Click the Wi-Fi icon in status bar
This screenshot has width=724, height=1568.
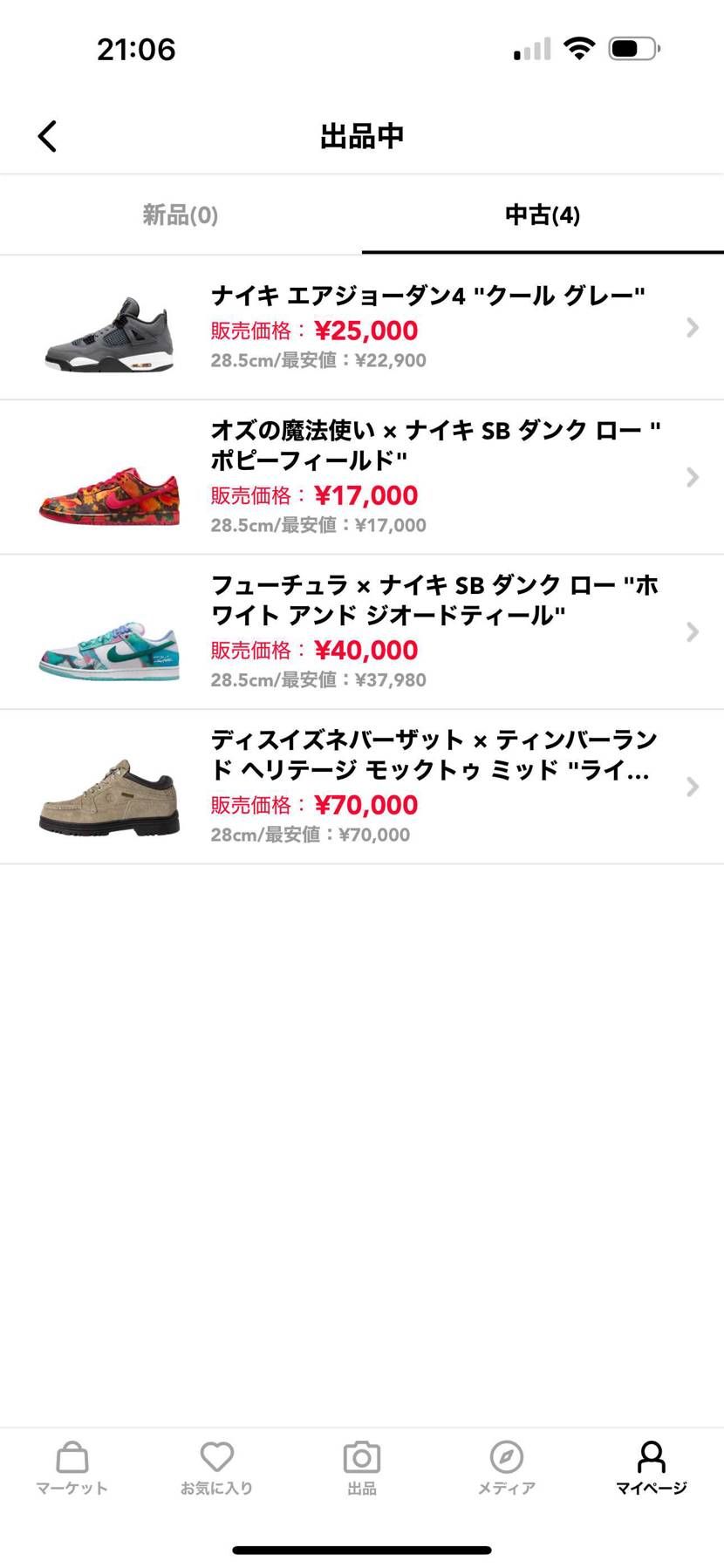[581, 48]
